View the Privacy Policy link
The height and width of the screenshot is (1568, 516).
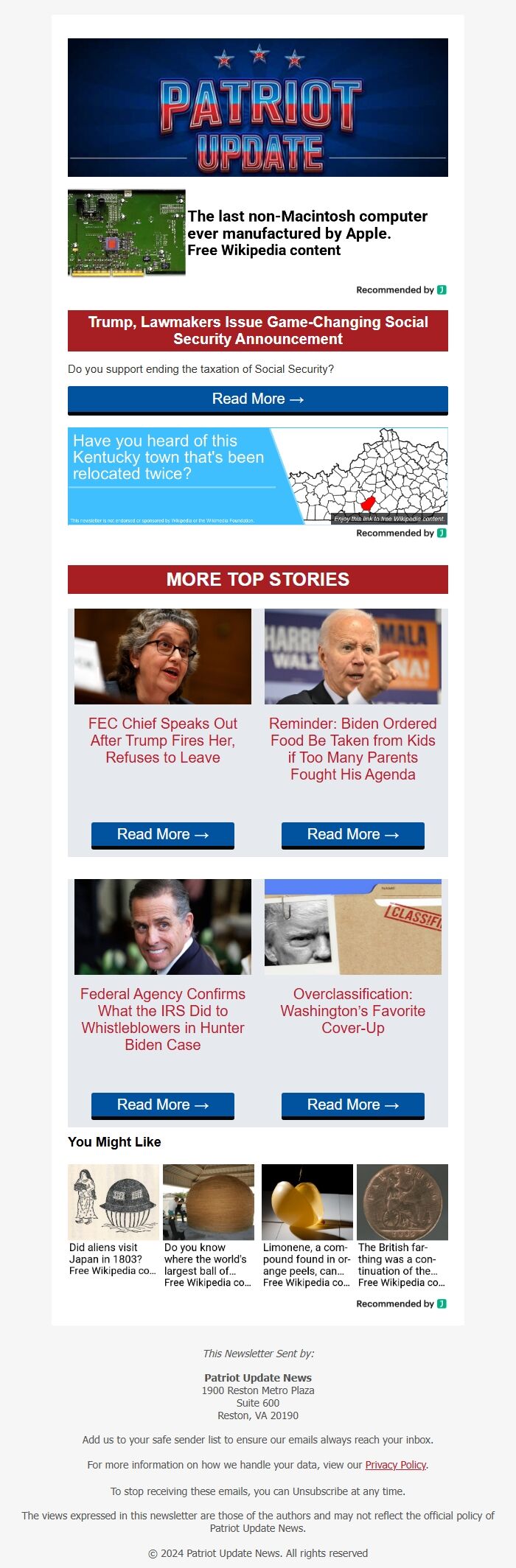coord(396,1465)
